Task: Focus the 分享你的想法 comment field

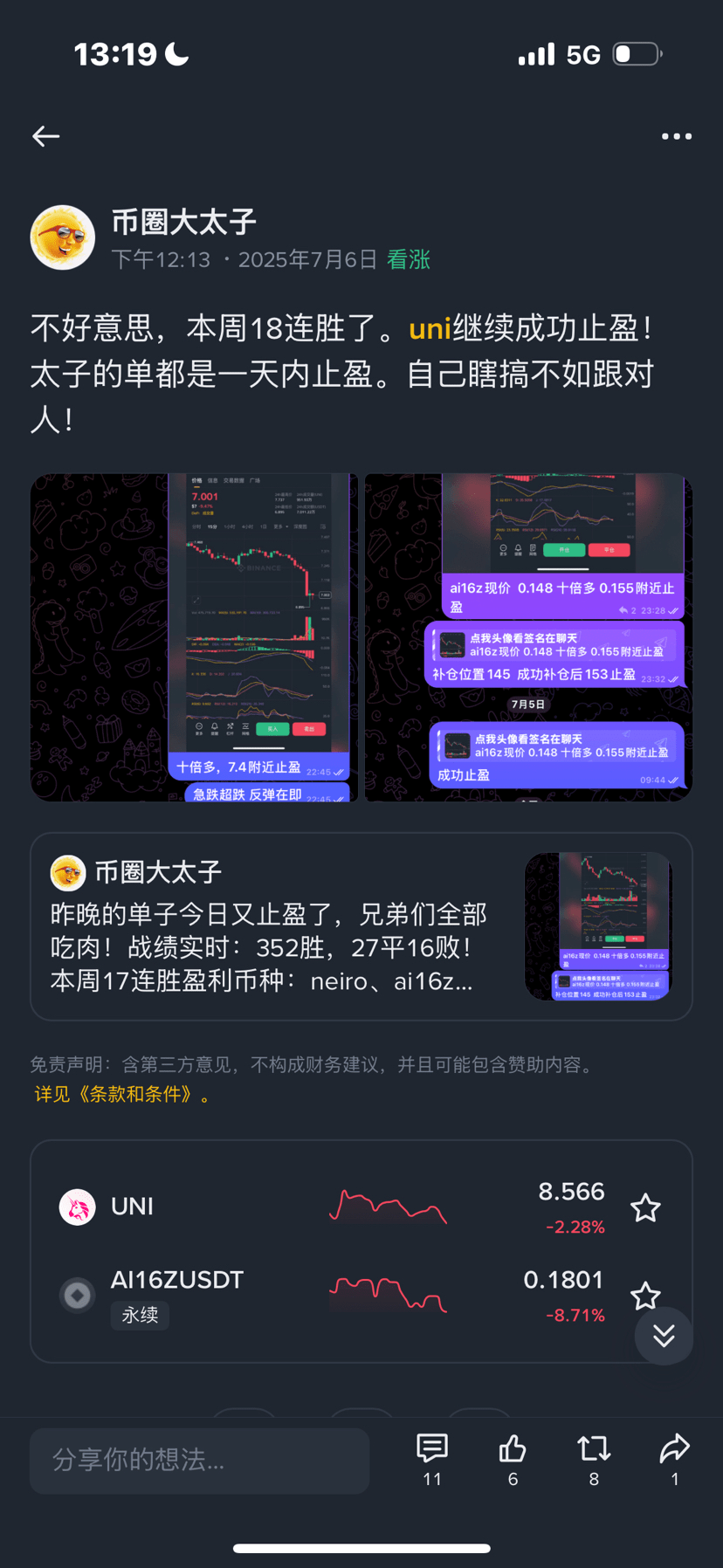Action: click(x=199, y=1460)
